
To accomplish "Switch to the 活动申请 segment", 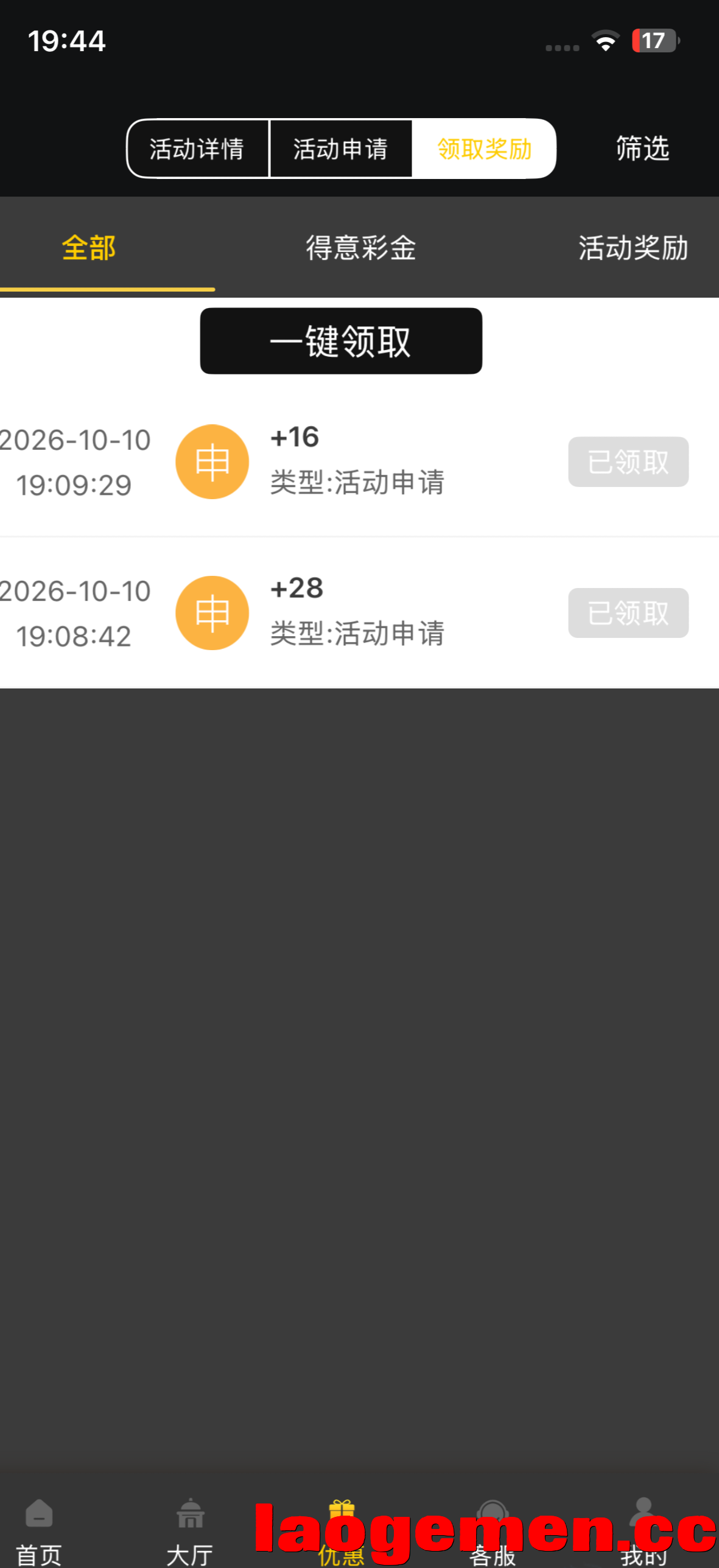I will [x=341, y=149].
